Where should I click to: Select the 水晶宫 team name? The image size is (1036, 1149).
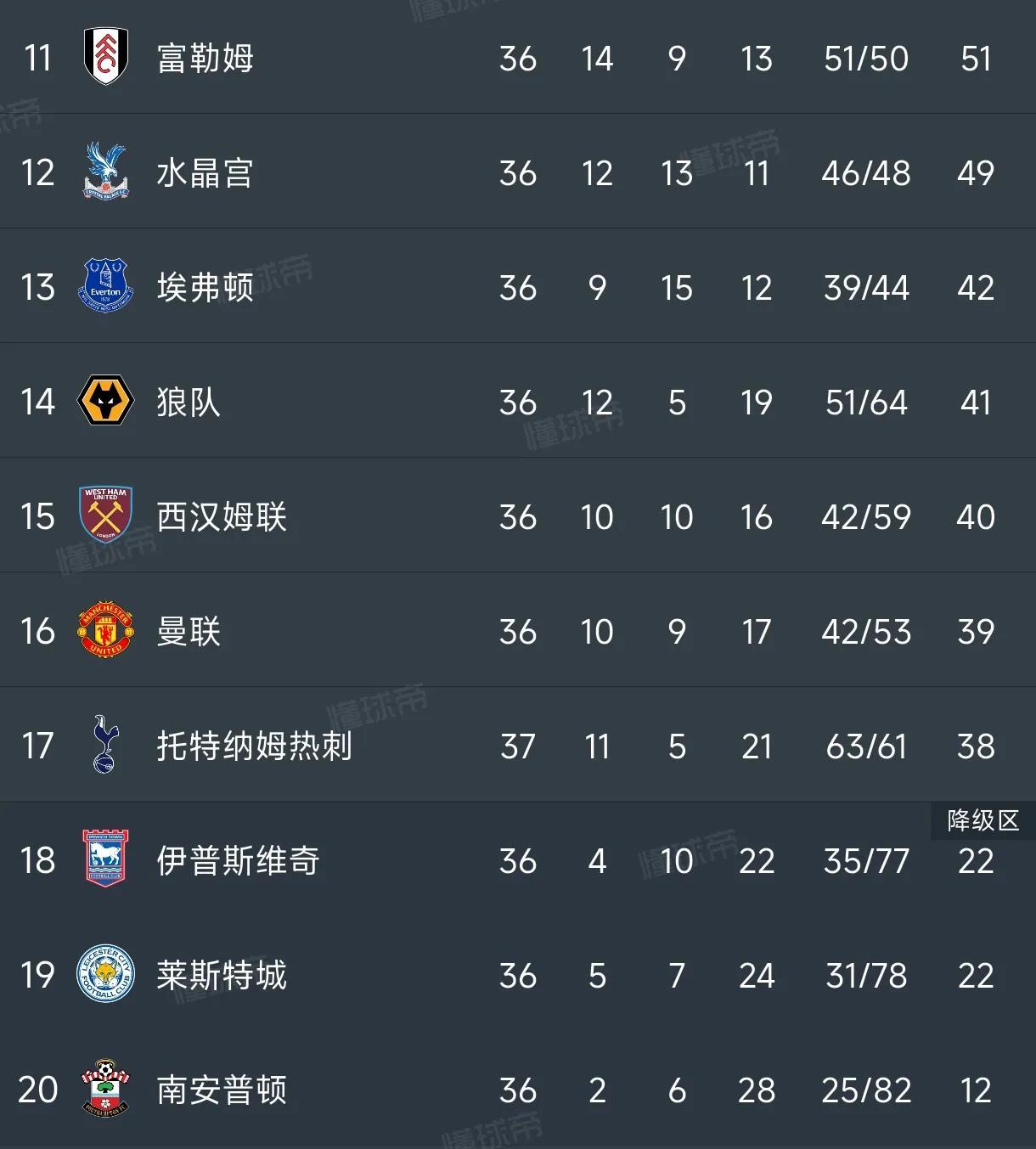tap(204, 173)
